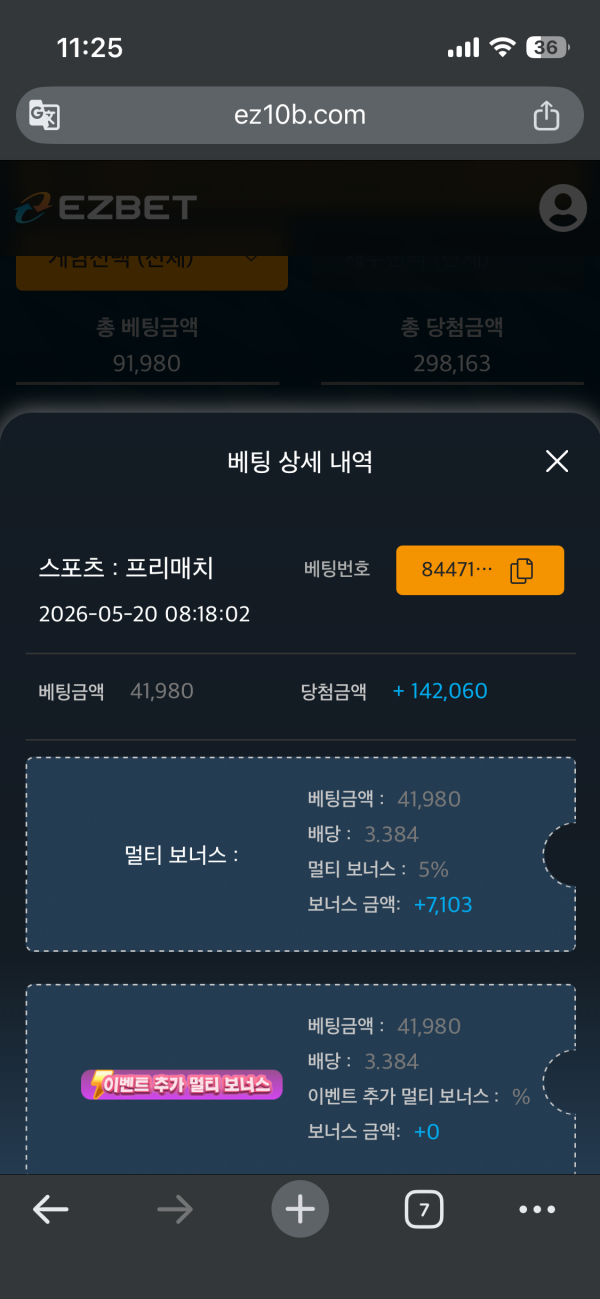Close the betting detail dialog

pos(556,461)
